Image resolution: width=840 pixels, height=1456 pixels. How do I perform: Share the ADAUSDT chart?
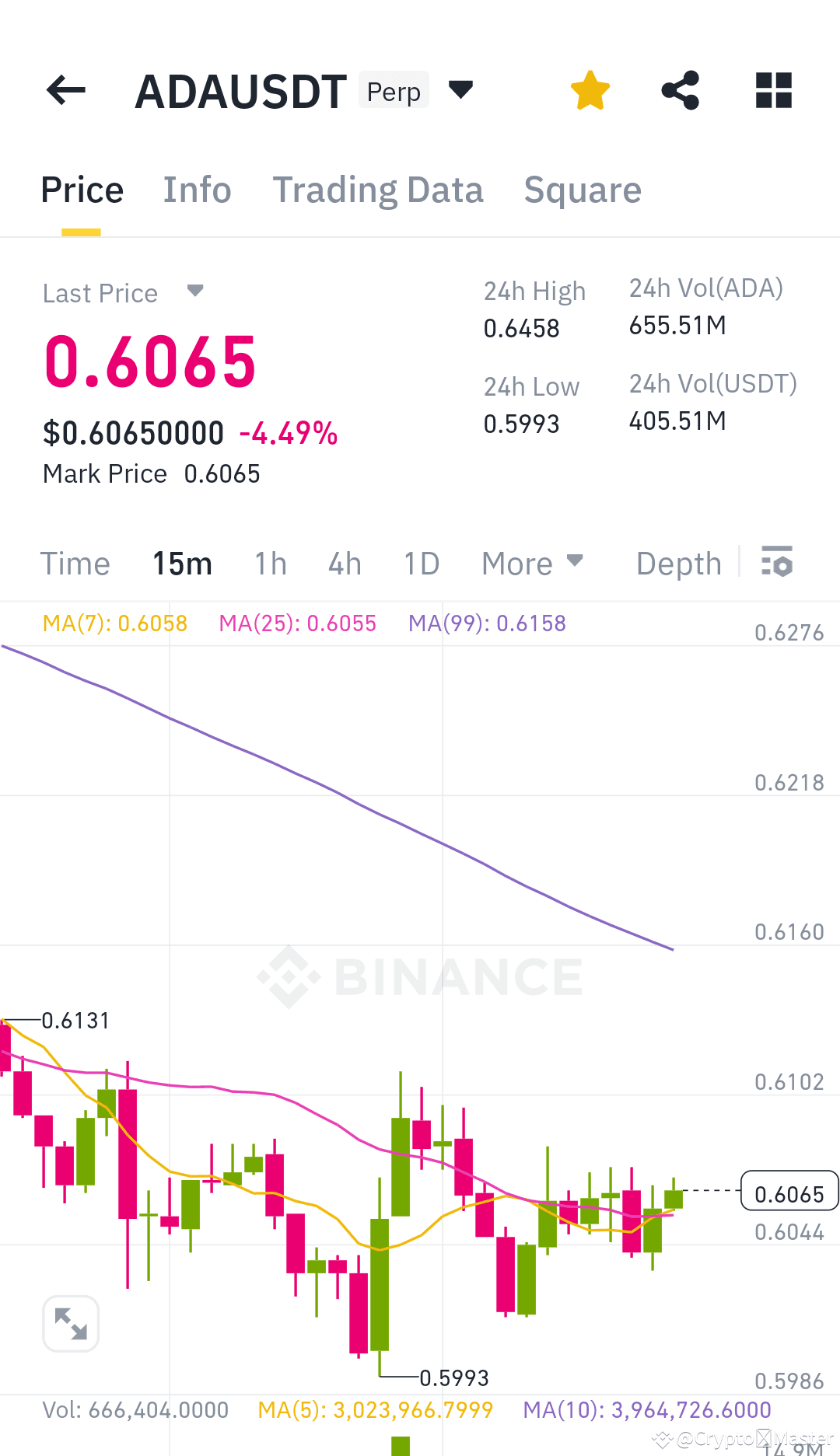click(x=681, y=90)
